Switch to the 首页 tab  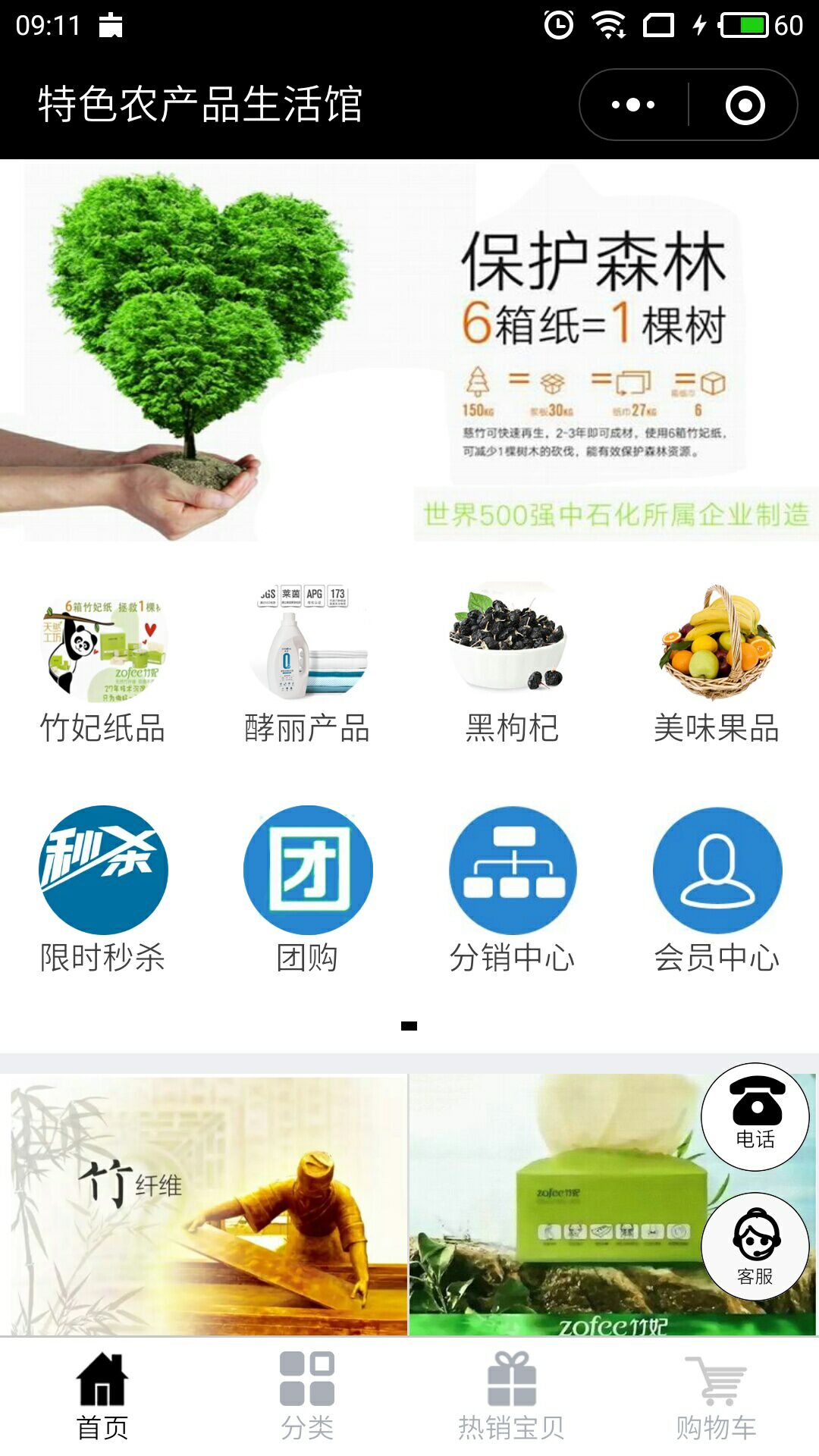[x=102, y=1396]
